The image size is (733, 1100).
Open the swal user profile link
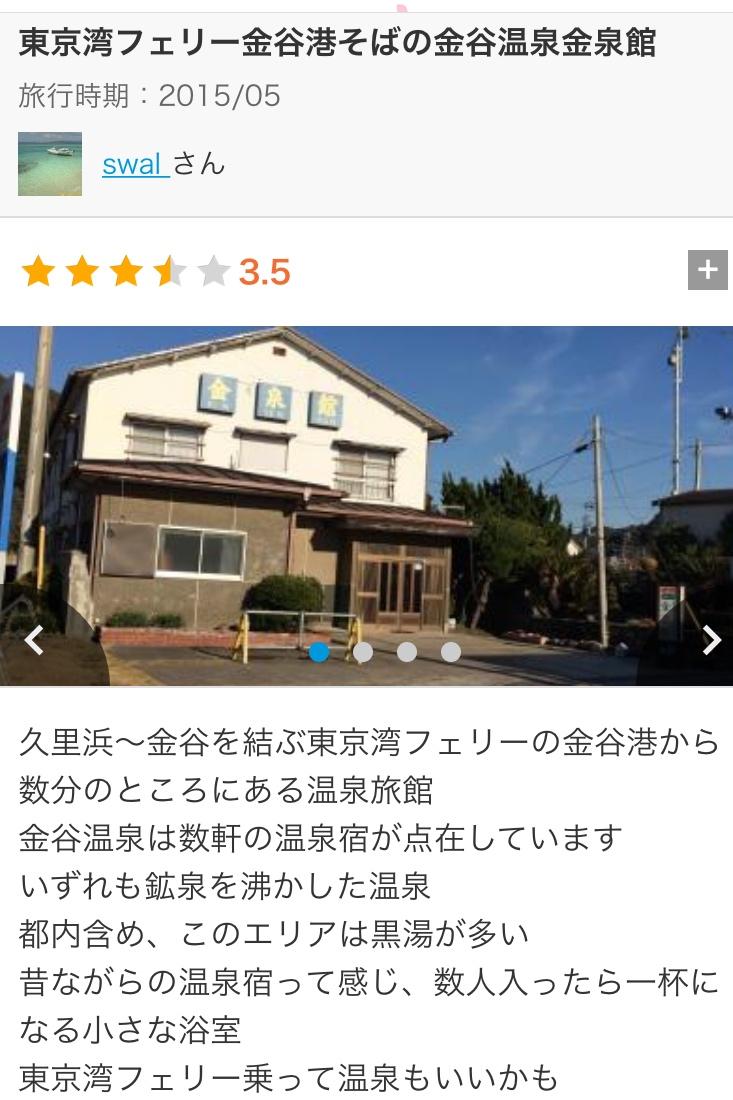(135, 164)
